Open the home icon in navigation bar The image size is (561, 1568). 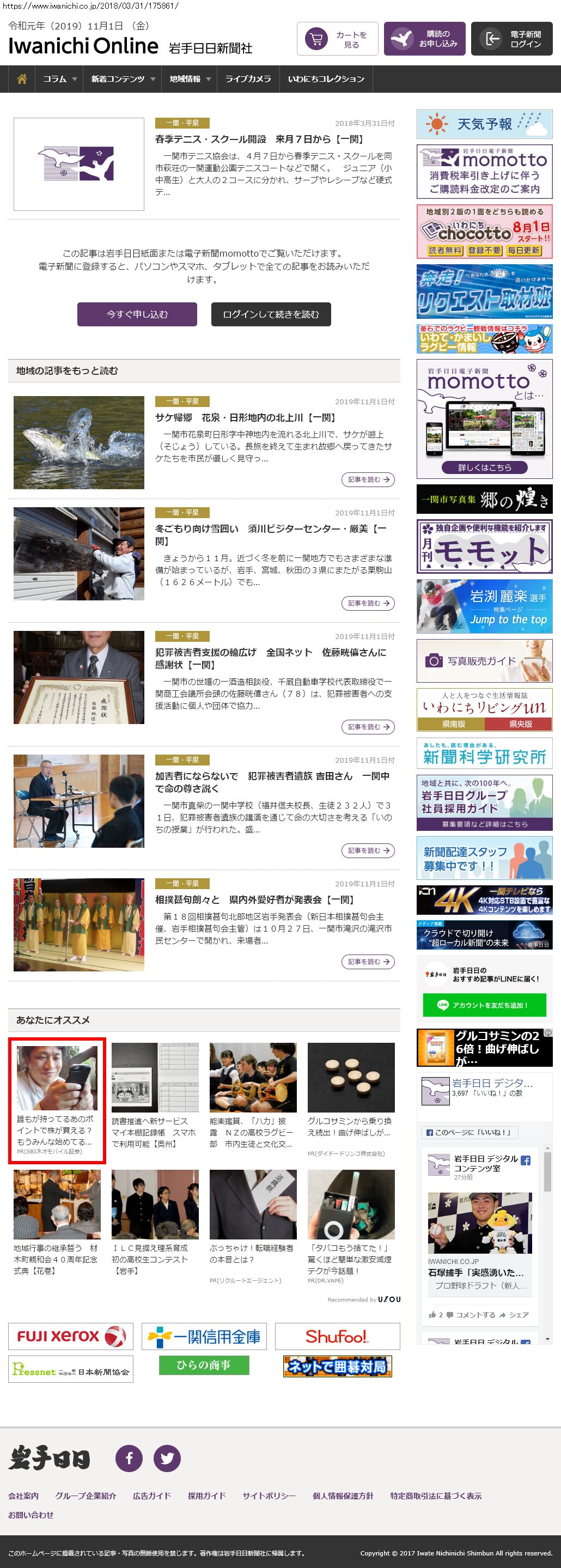[22, 79]
